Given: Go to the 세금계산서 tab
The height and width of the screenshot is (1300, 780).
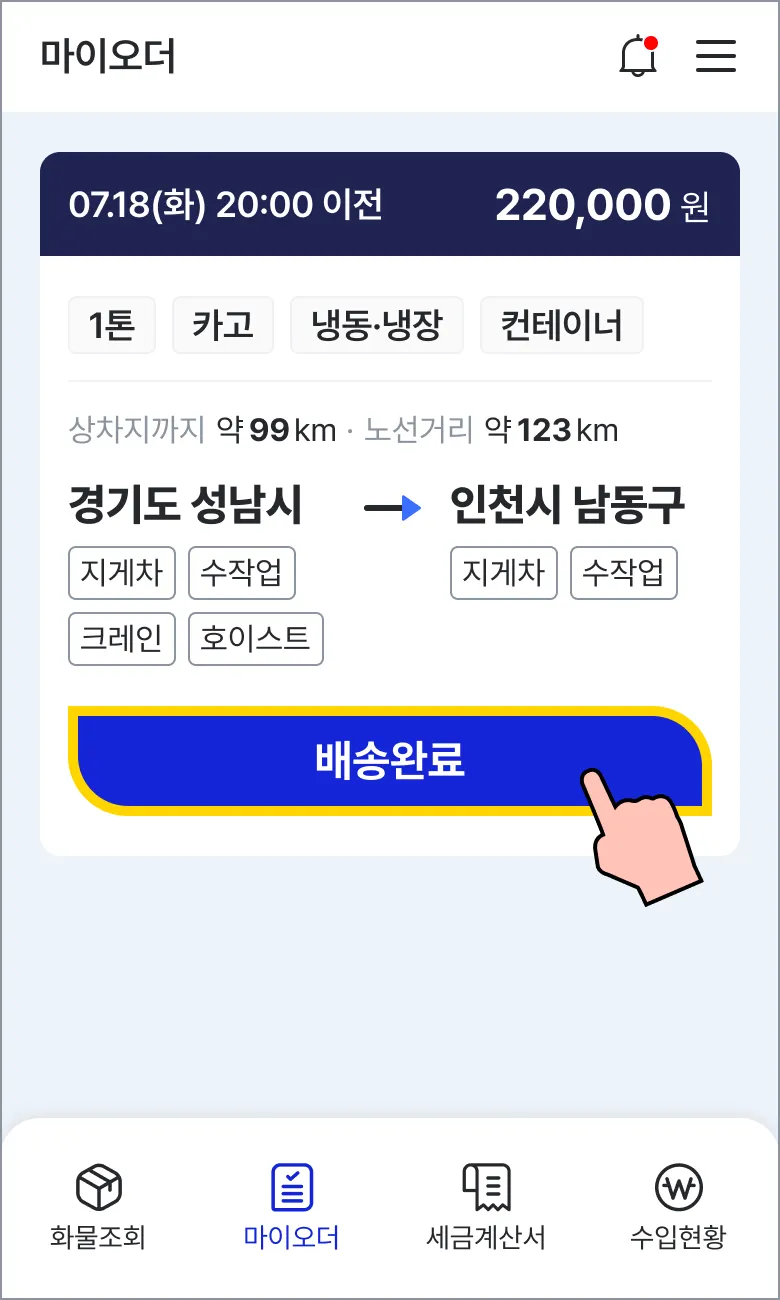Looking at the screenshot, I should click(486, 1208).
